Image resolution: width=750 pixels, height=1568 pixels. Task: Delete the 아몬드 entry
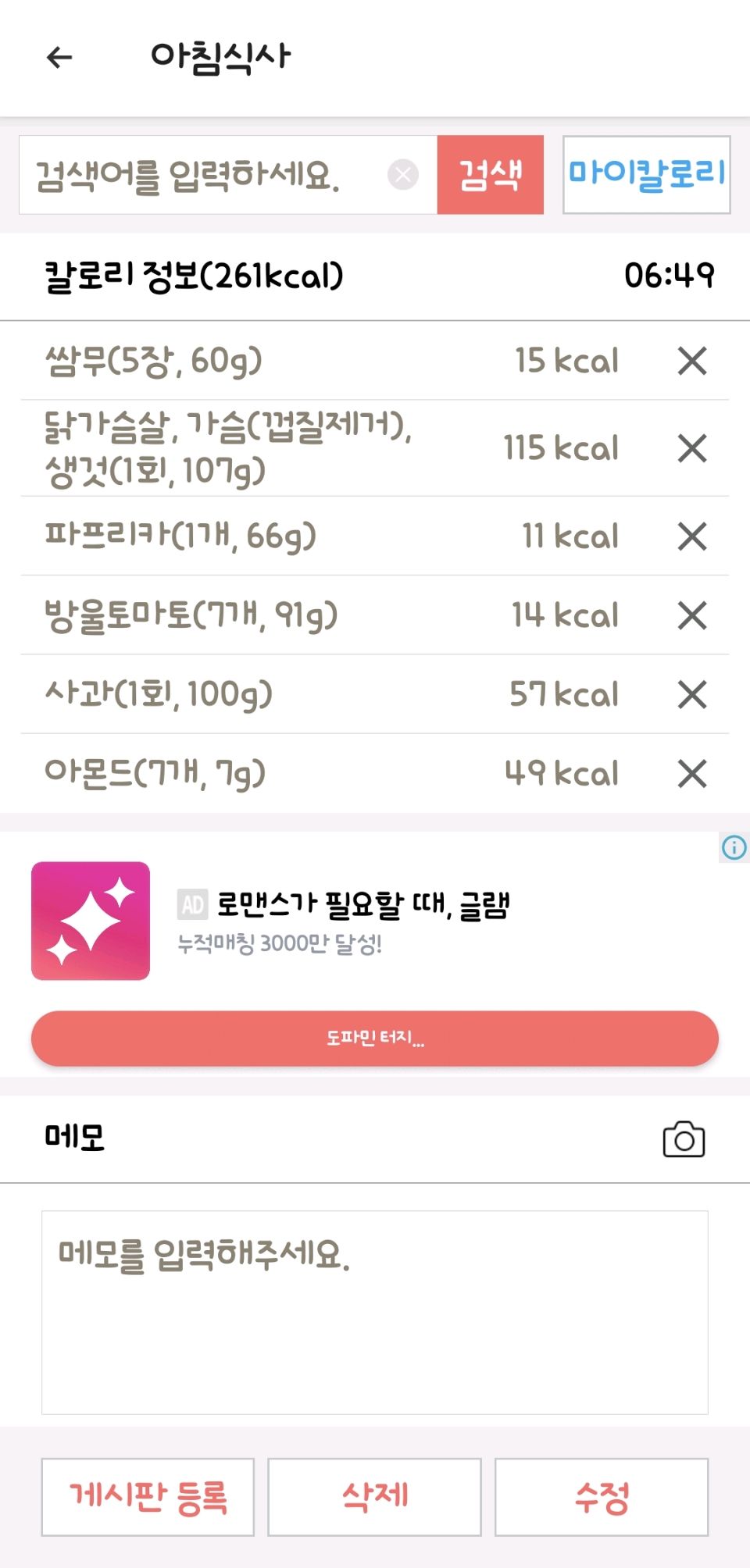coord(692,774)
